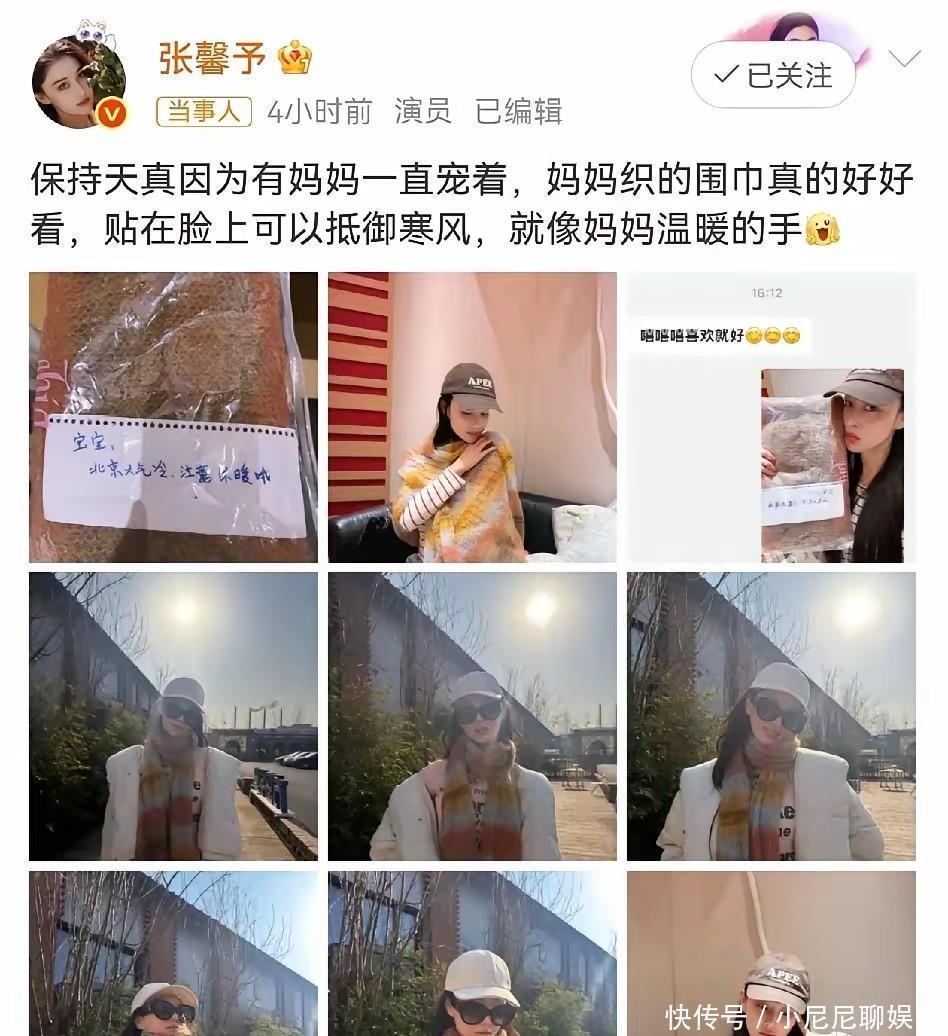
Task: Open first outdoor sunglasses selfie with parked cars
Action: pos(173,716)
